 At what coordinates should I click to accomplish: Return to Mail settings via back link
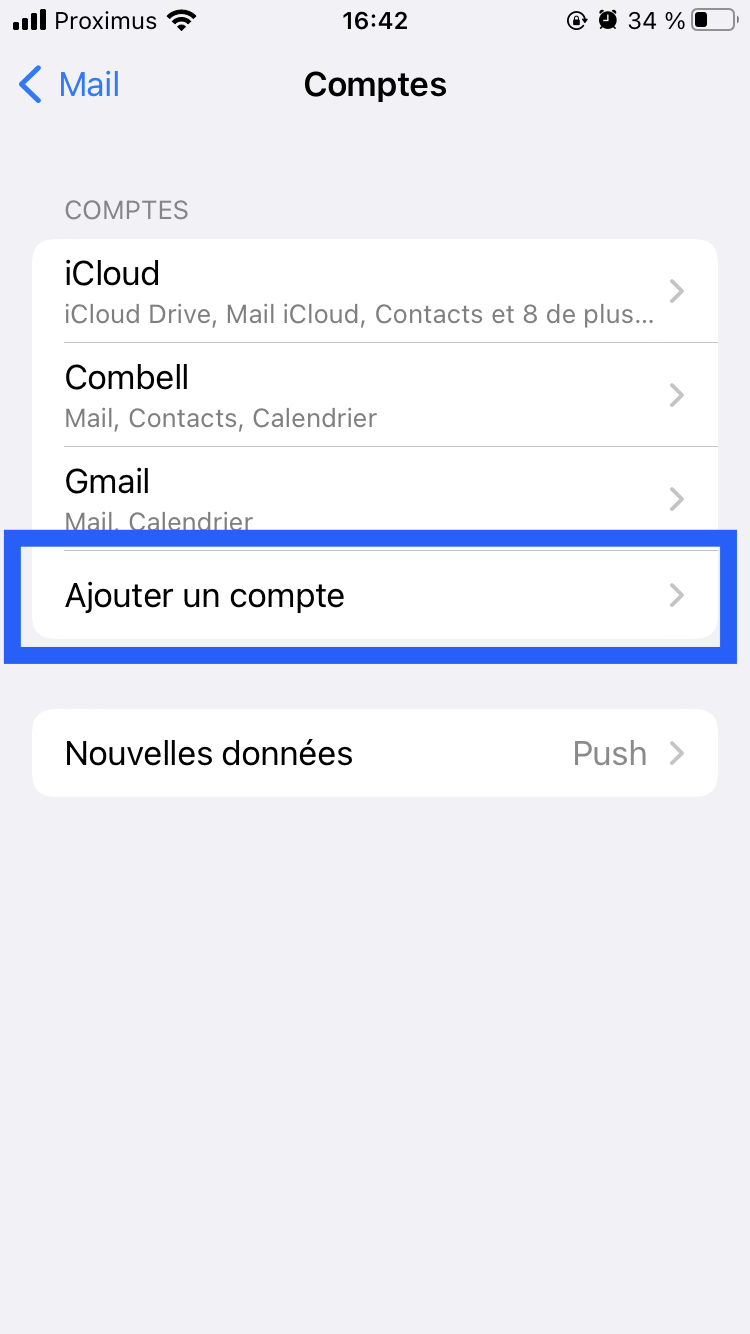pyautogui.click(x=90, y=85)
